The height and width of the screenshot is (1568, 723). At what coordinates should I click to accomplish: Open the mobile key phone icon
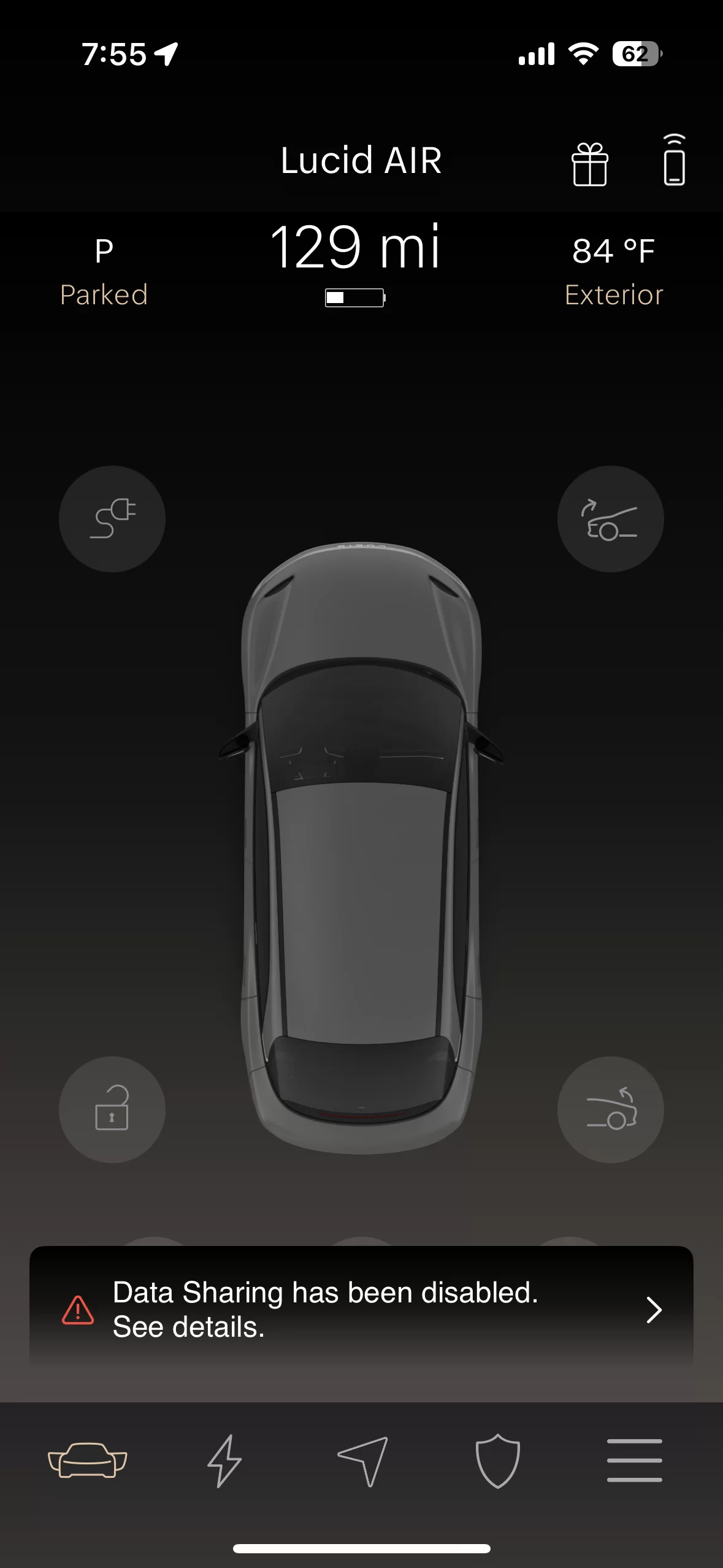674,160
